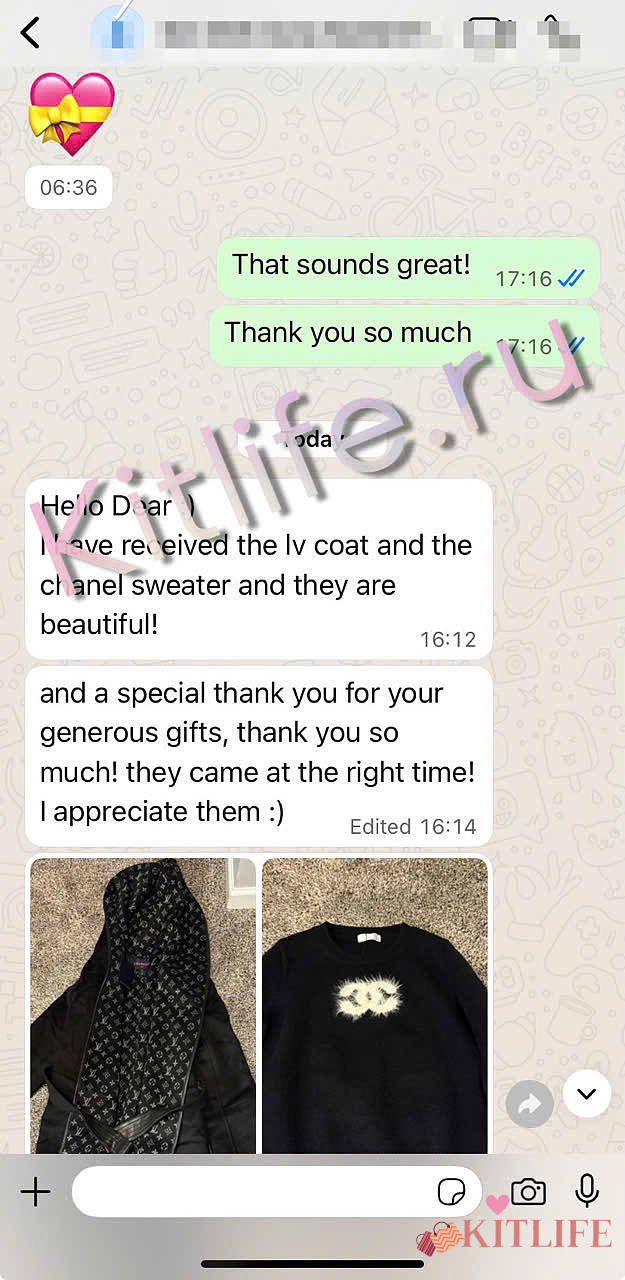This screenshot has height=1280, width=625.
Task: Open the sticker picker
Action: click(452, 1191)
